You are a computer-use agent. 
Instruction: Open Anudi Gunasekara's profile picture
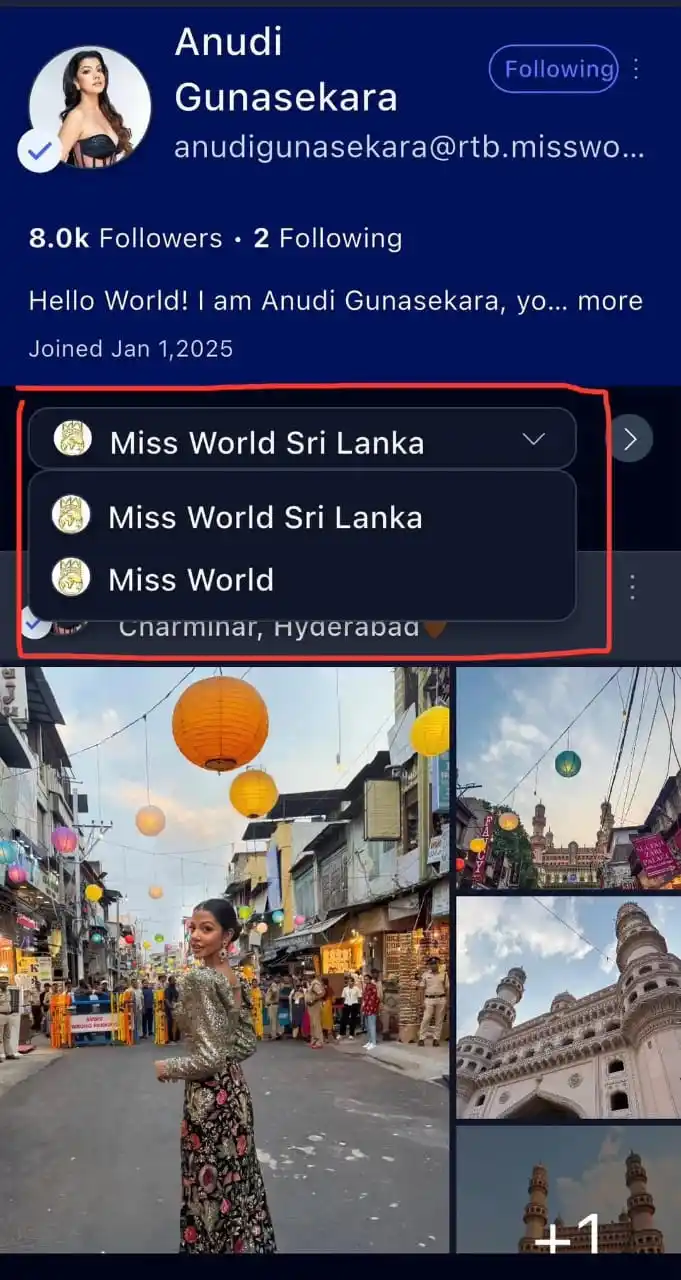[x=90, y=107]
